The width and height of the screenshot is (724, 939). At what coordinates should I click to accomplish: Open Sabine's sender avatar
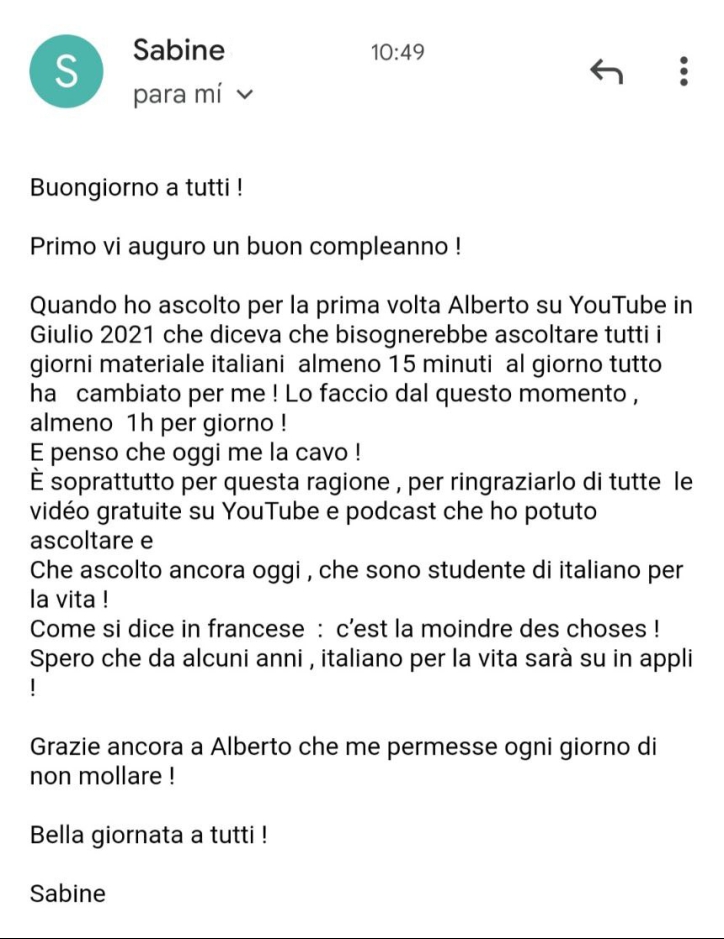click(x=66, y=72)
